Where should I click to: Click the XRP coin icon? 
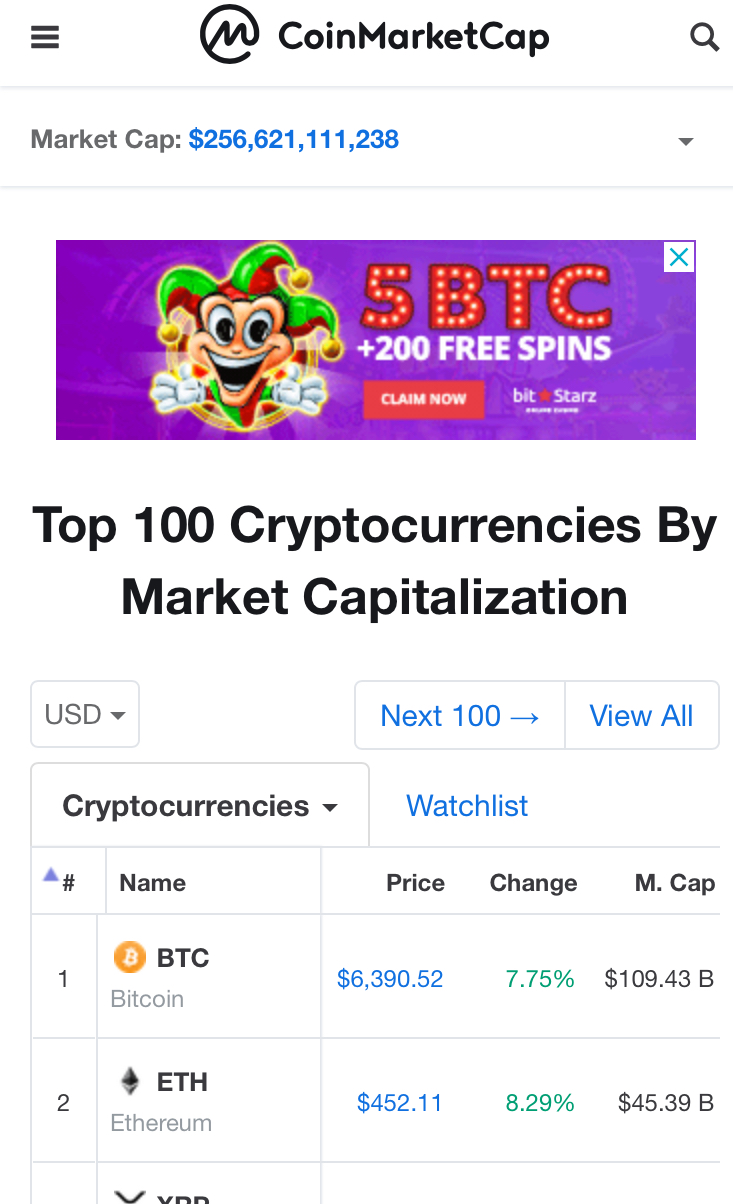pos(129,1196)
